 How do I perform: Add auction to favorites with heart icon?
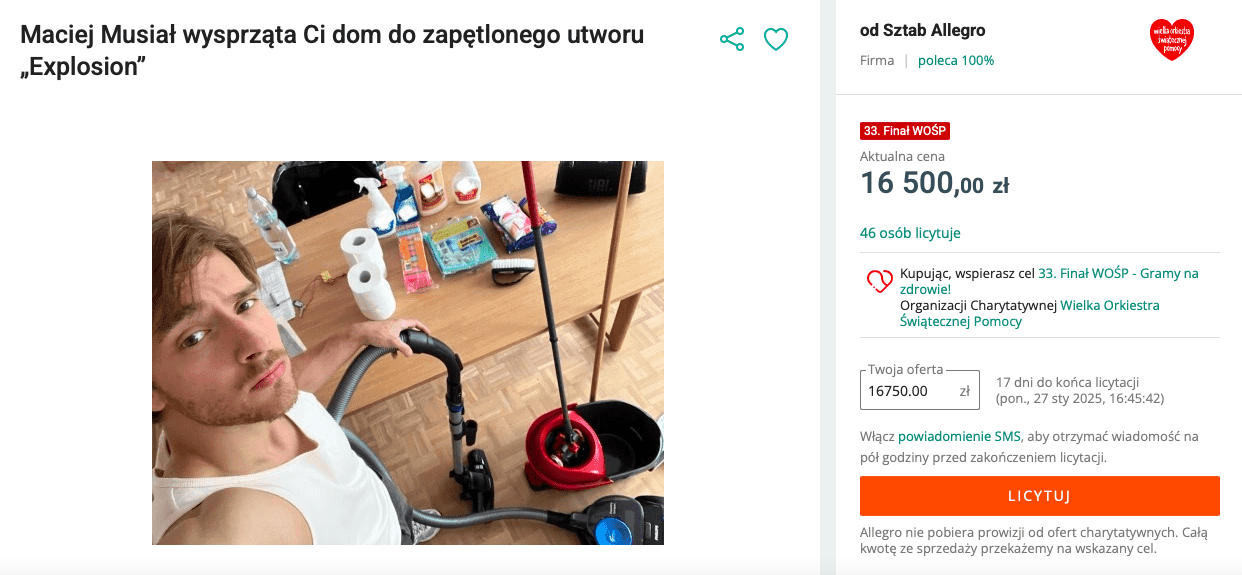[x=776, y=40]
